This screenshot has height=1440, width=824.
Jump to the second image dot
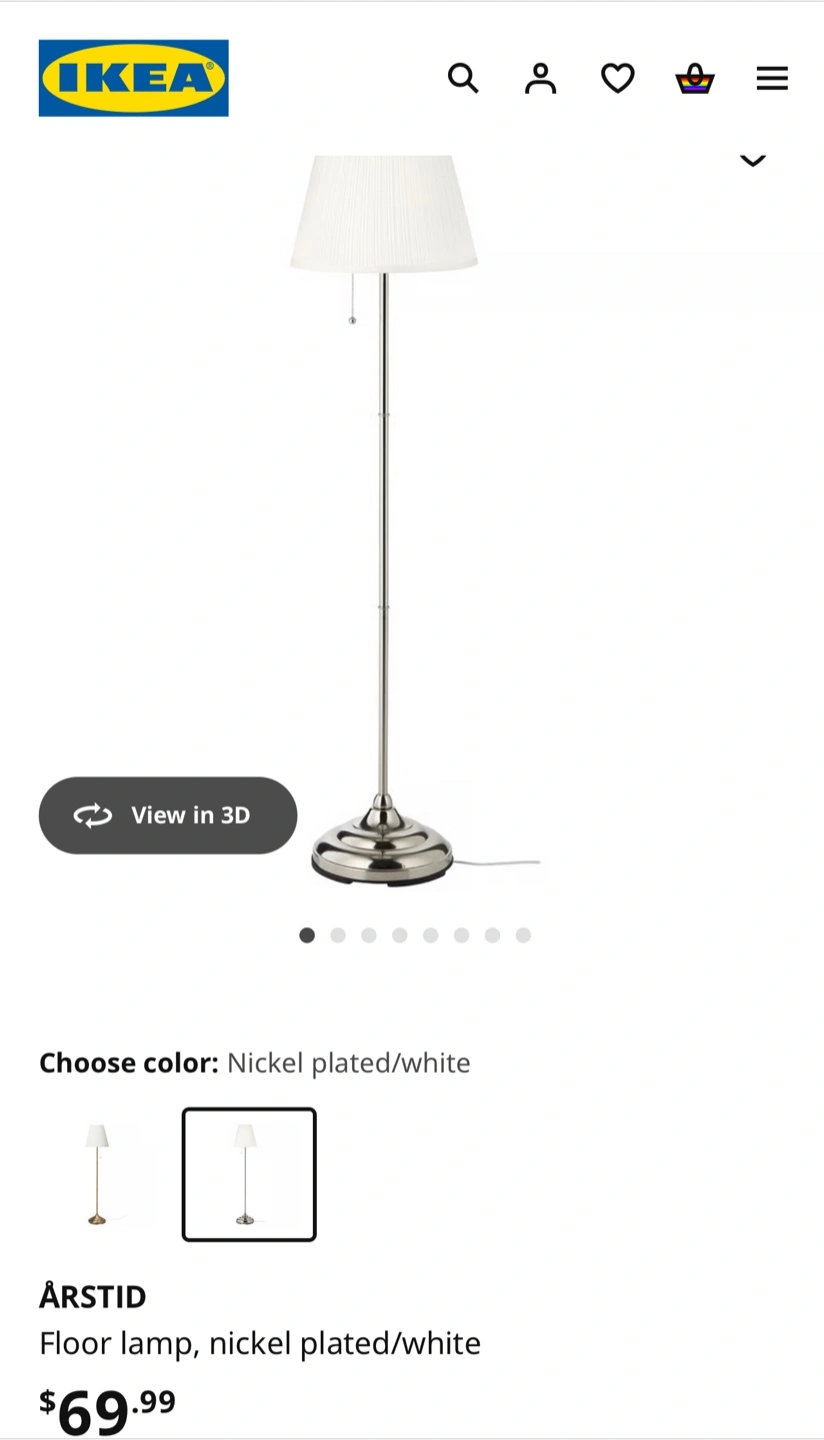click(x=338, y=935)
